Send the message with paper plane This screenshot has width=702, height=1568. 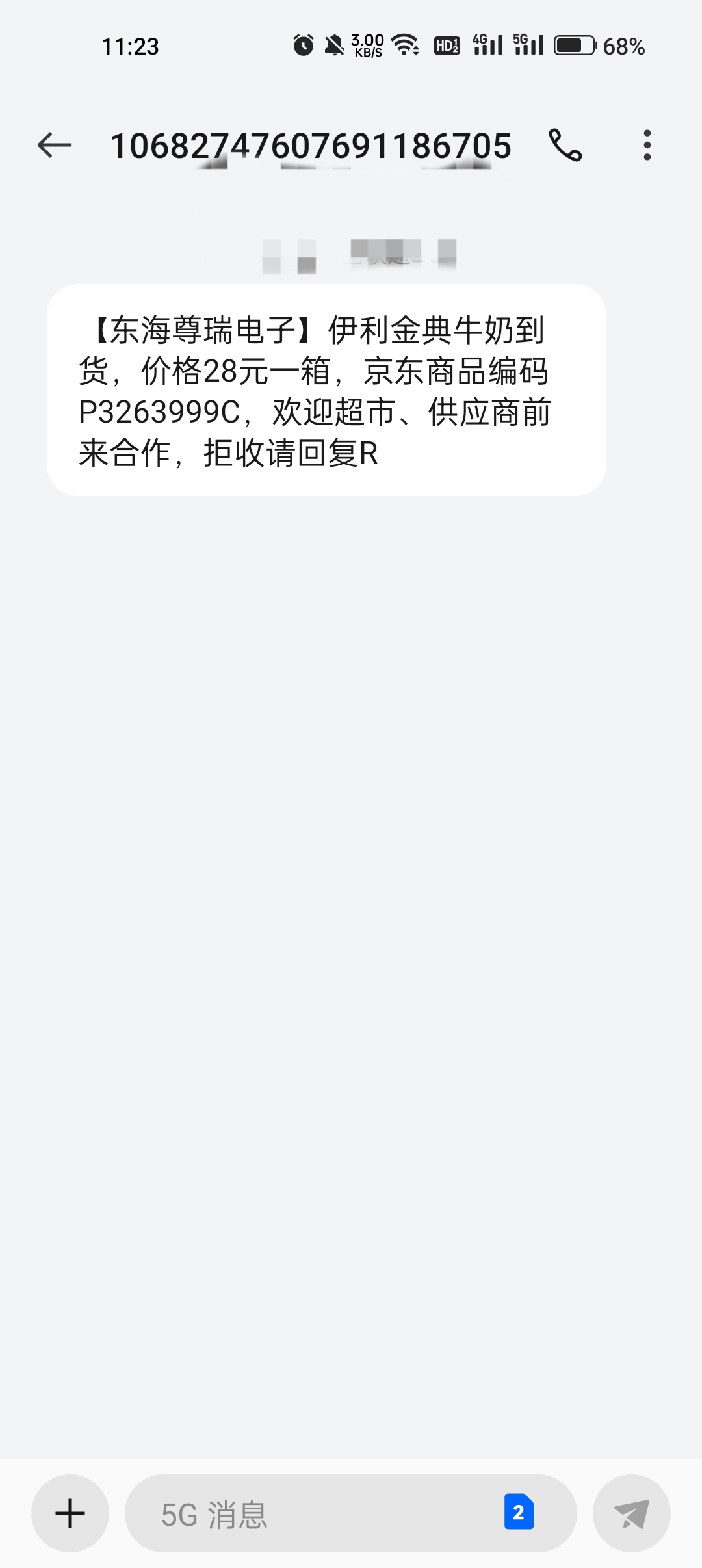coord(631,1513)
